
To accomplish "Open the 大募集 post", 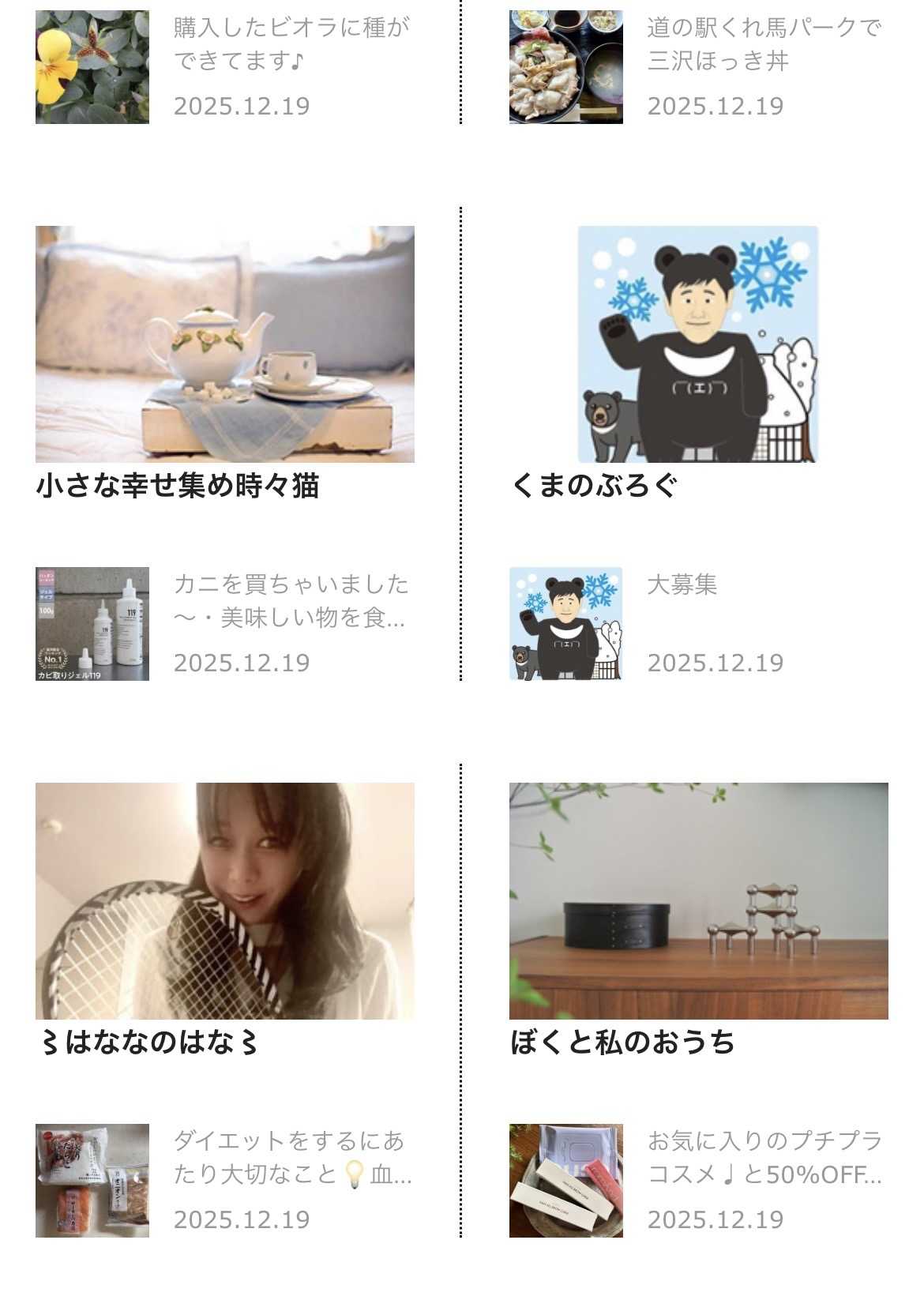I will (x=682, y=585).
